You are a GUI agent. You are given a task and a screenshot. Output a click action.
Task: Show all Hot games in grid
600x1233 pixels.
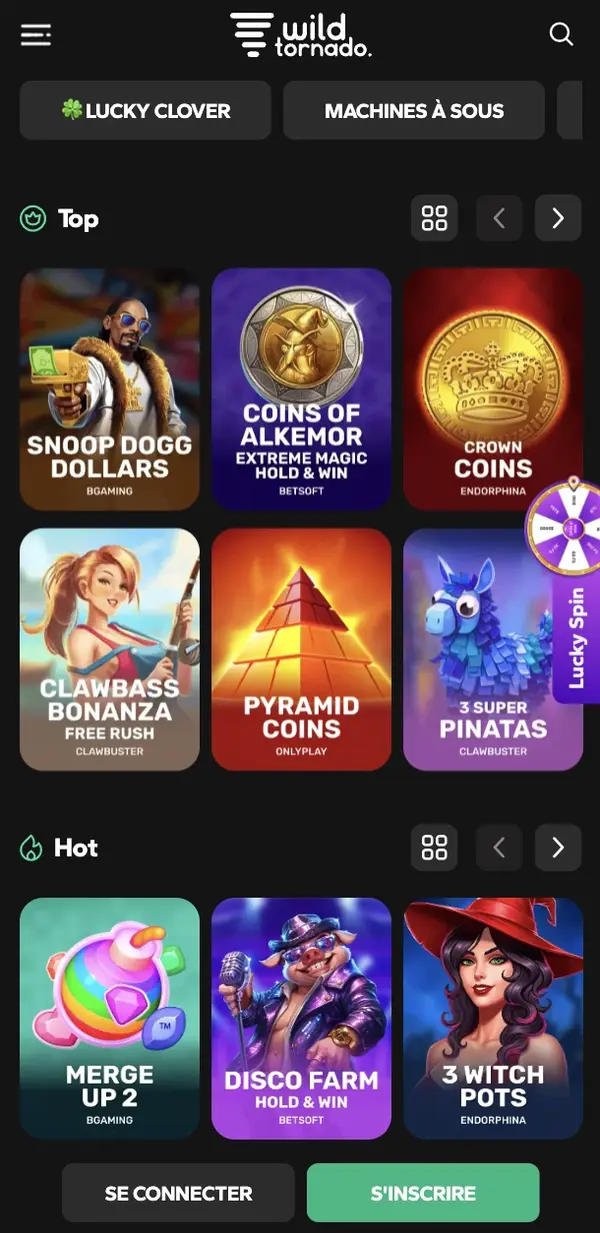coord(434,848)
